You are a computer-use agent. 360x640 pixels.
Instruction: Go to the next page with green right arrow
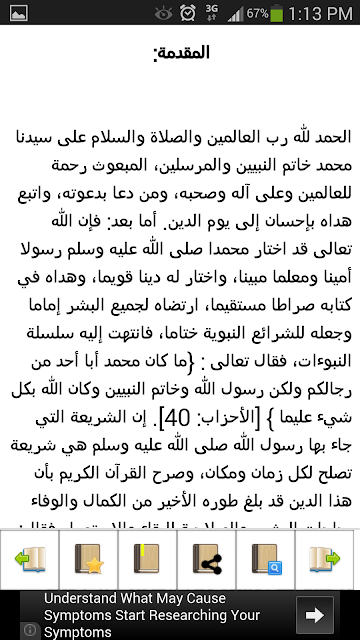point(324,560)
